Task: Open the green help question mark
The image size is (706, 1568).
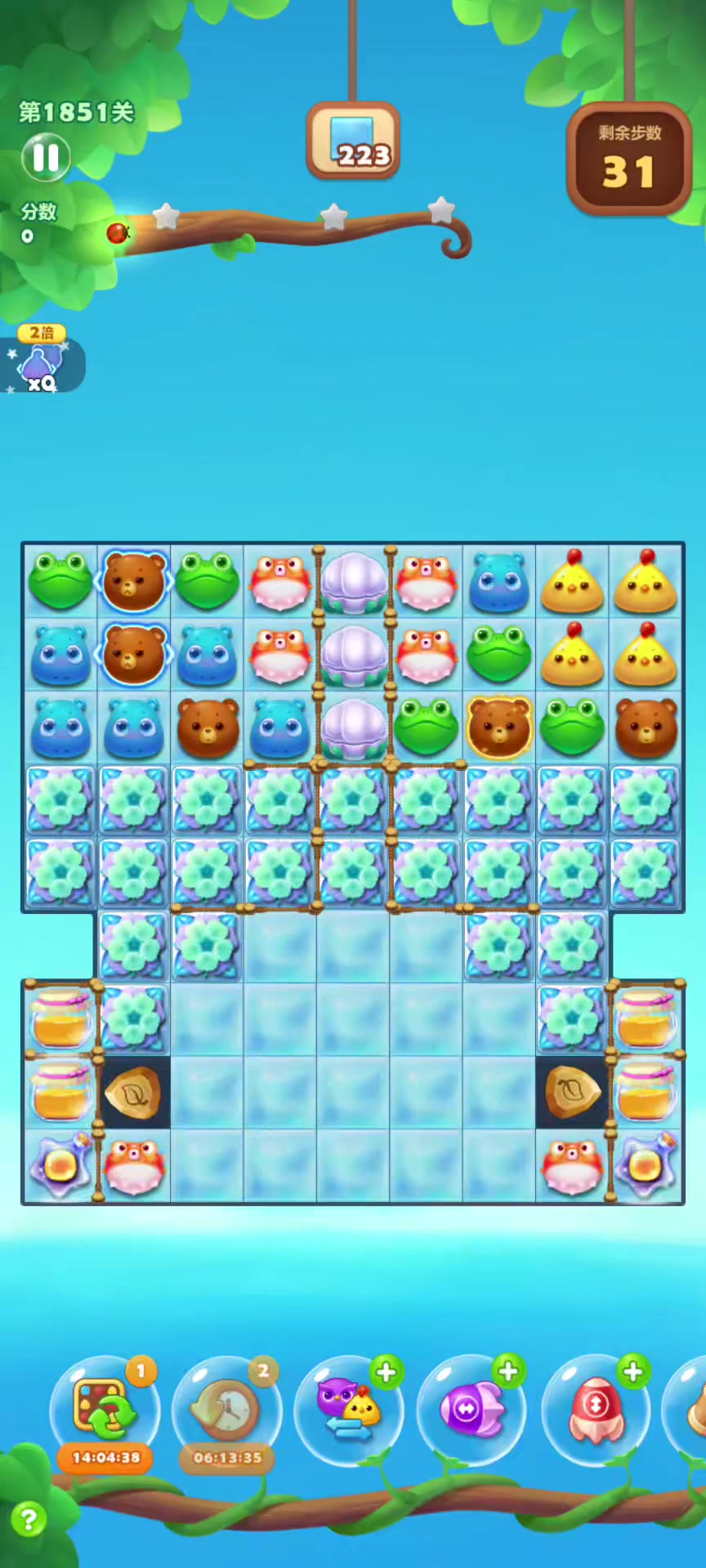Action: [x=29, y=1520]
